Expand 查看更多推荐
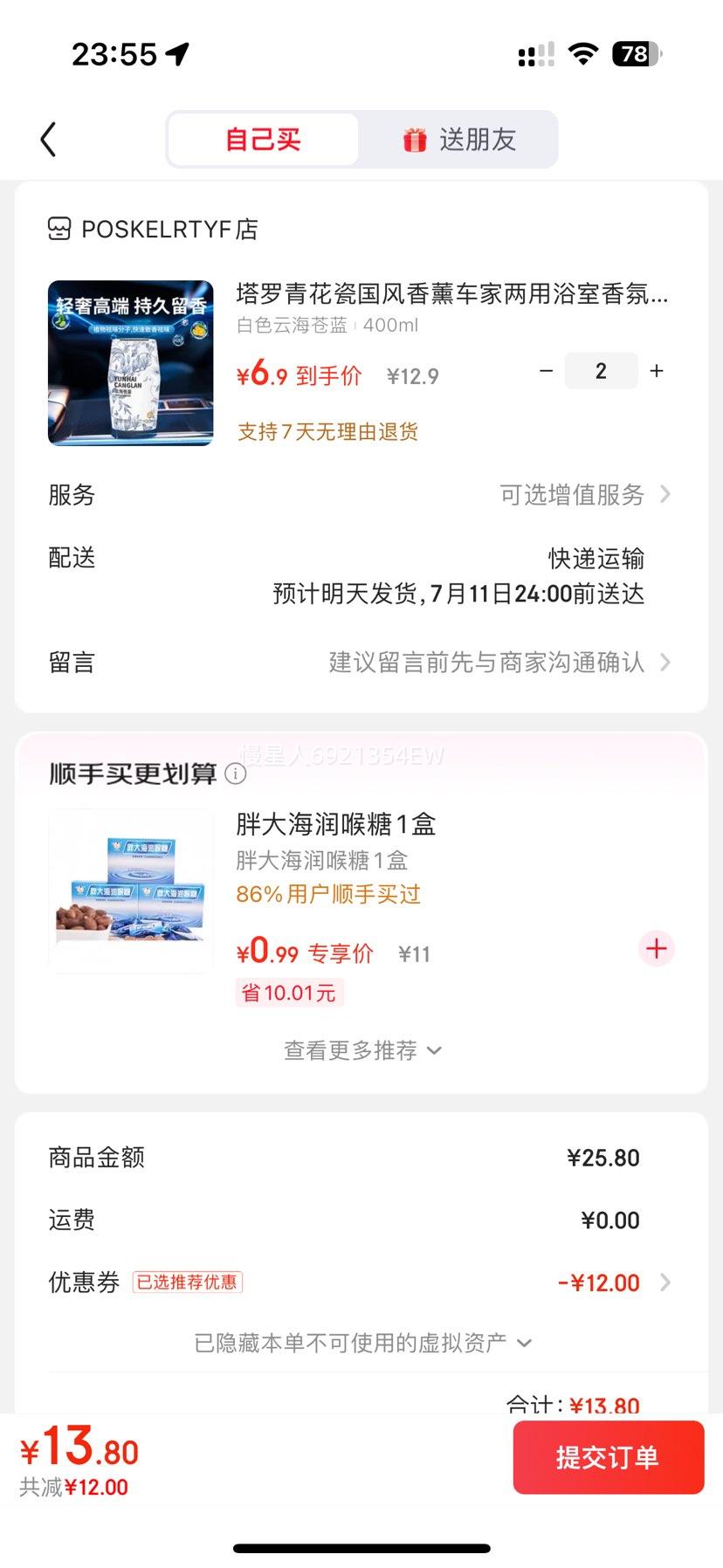 point(362,1050)
